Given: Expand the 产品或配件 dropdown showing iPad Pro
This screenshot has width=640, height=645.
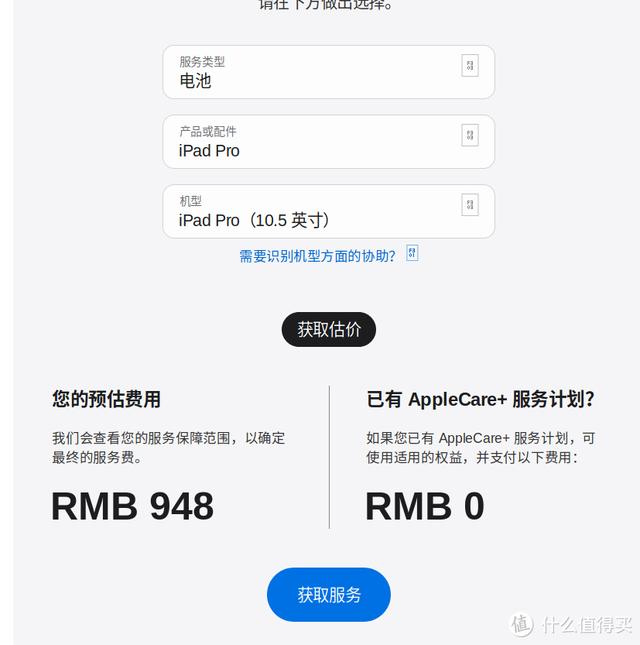Looking at the screenshot, I should [x=328, y=142].
